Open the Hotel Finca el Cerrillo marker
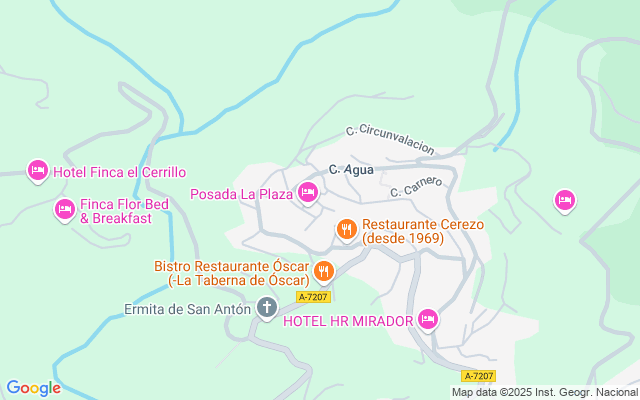Screen dimensions: 640x400 click(x=38, y=171)
